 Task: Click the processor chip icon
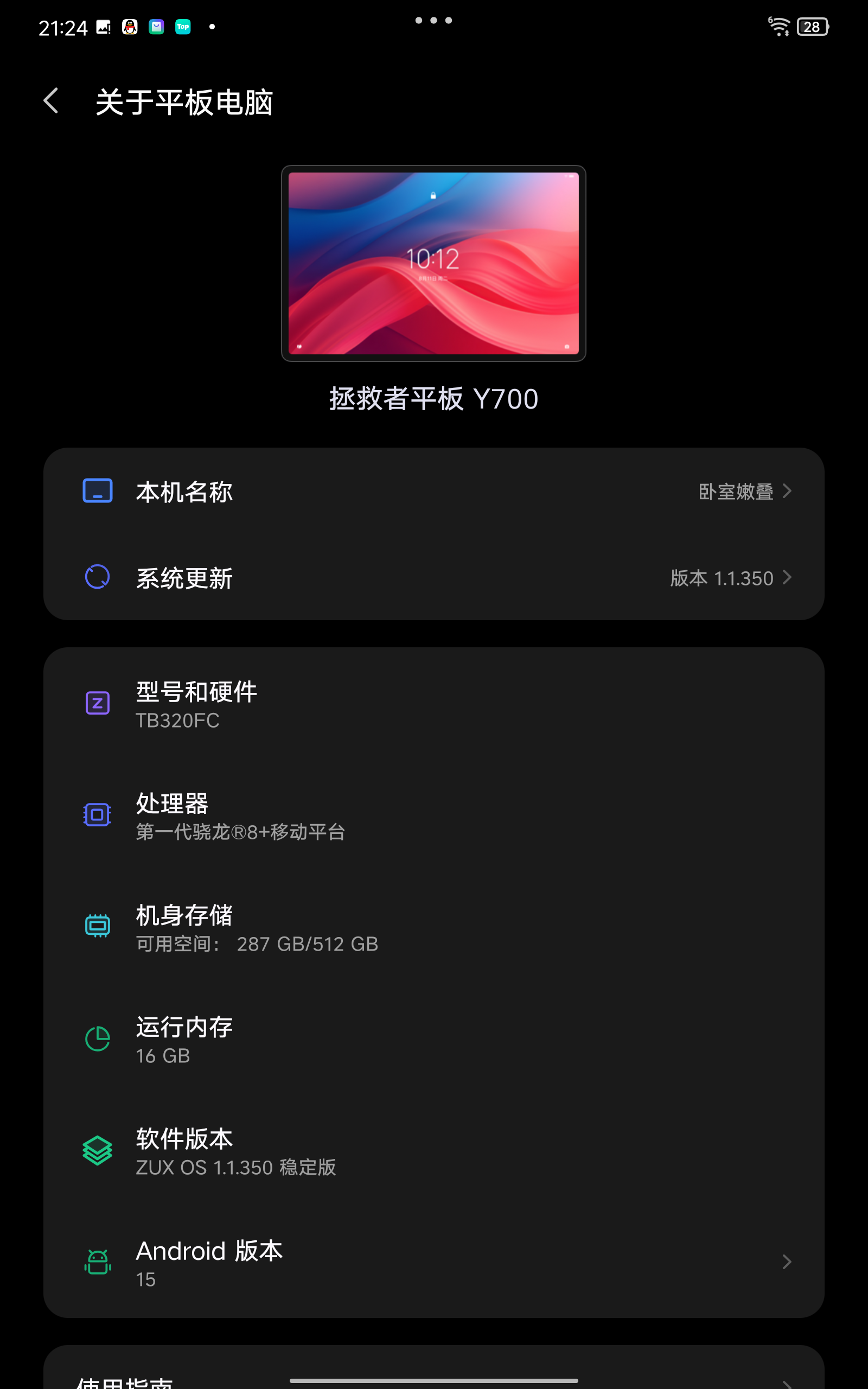pos(97,814)
